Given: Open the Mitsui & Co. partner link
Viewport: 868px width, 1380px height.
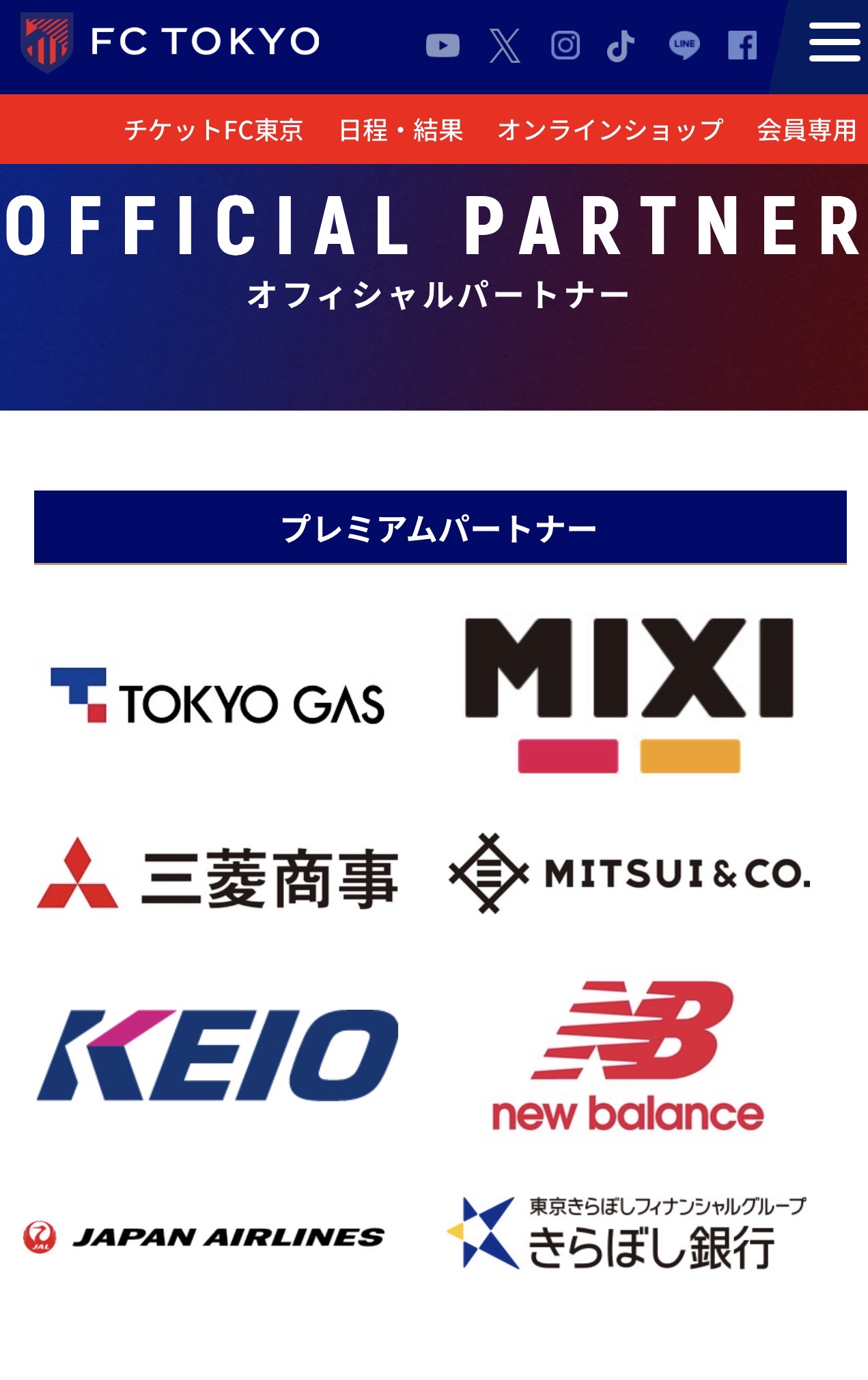Looking at the screenshot, I should [x=629, y=873].
